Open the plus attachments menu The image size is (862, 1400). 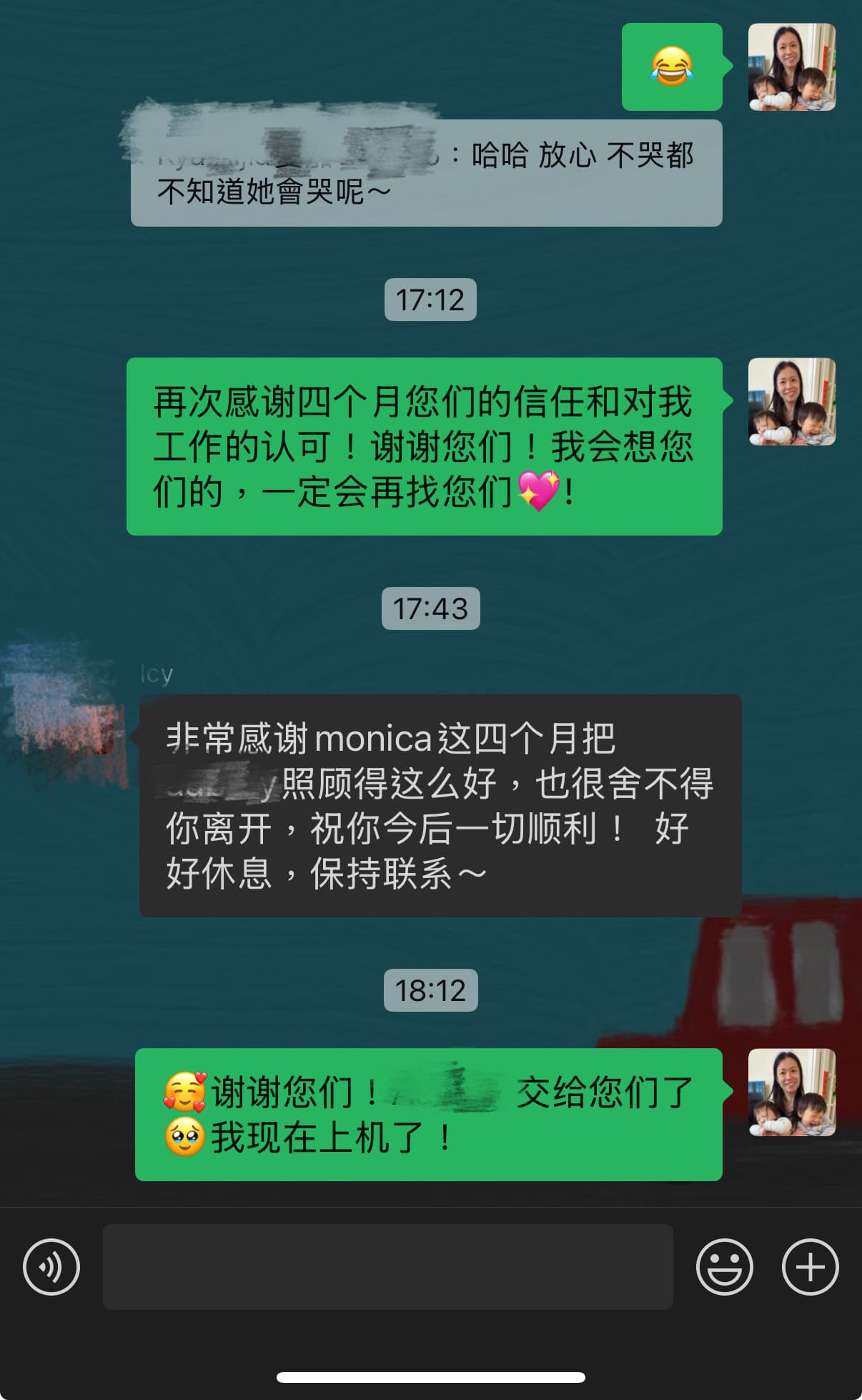point(810,1267)
